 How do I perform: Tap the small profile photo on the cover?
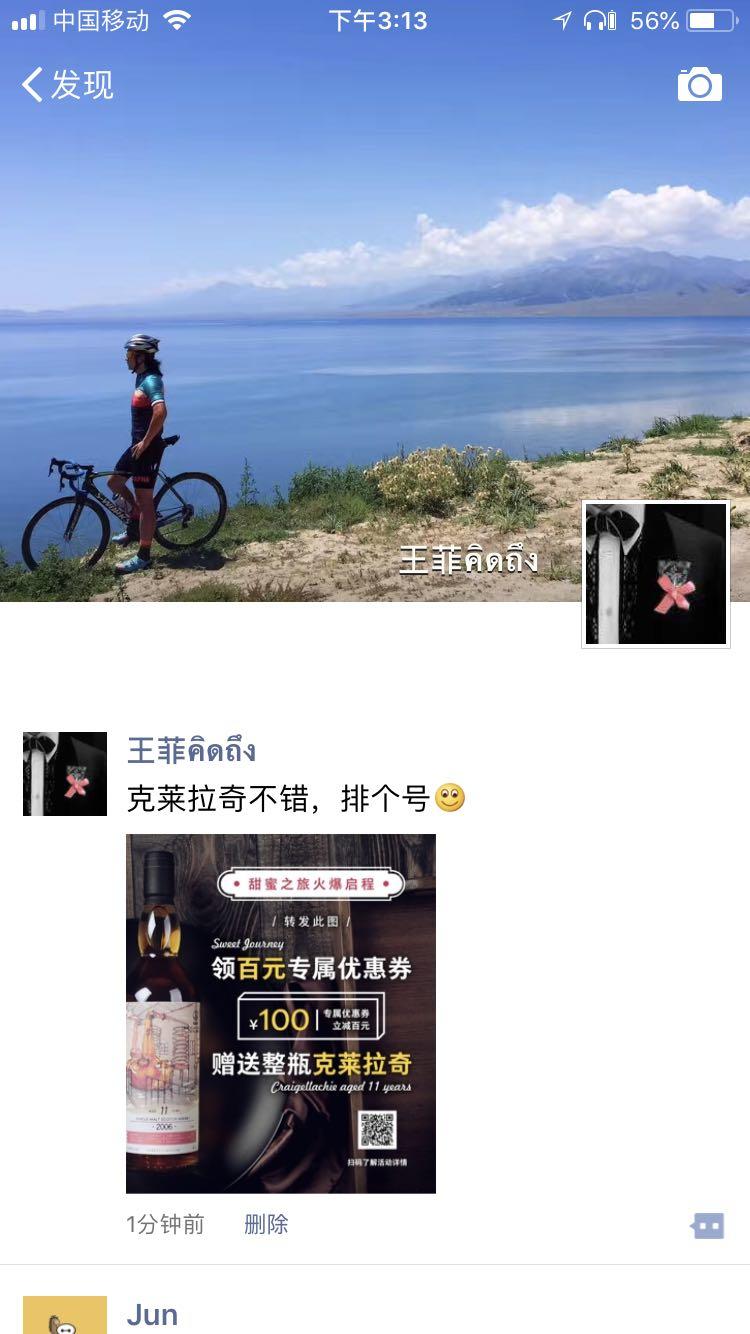pos(655,573)
